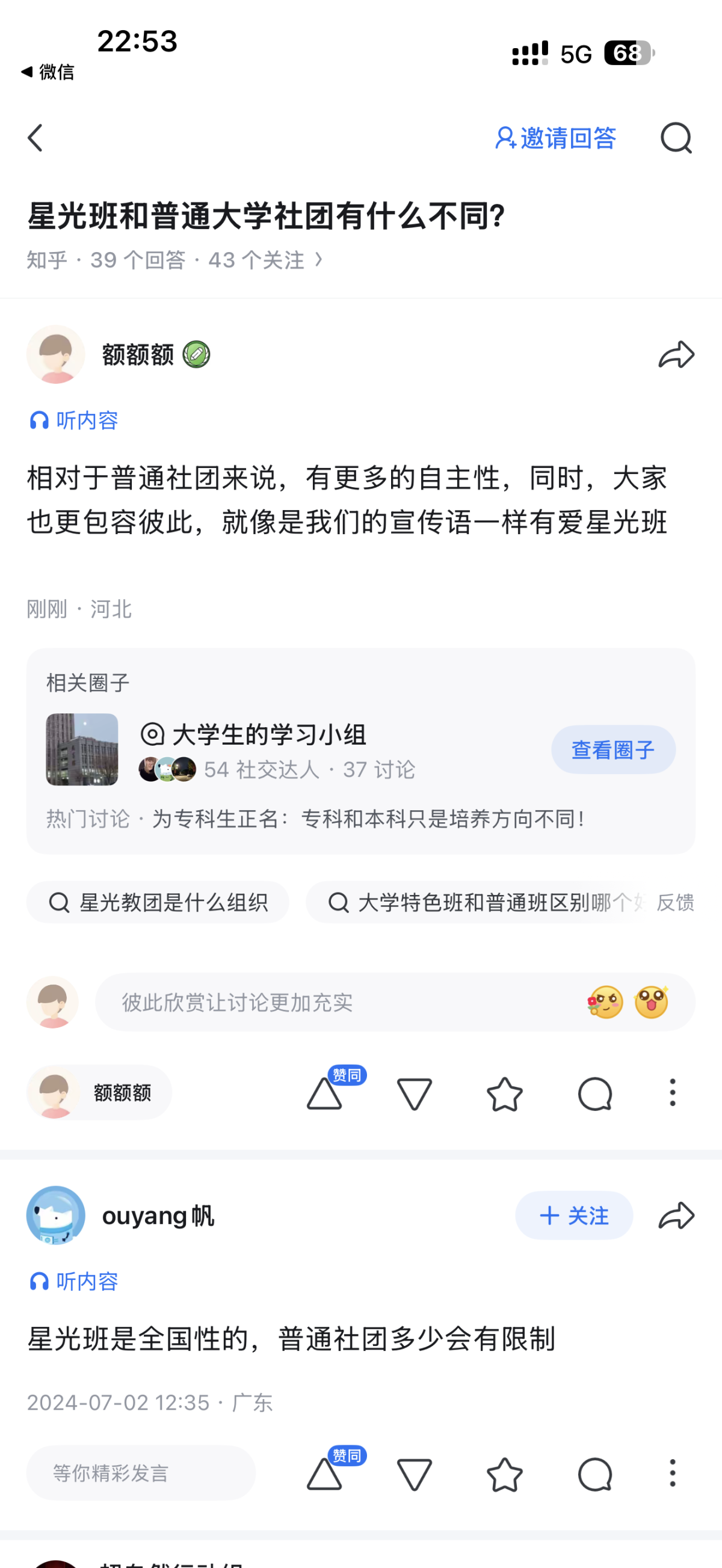Viewport: 722px width, 1568px height.
Task: Search suggestion 星光教团是什么组织
Action: point(158,903)
